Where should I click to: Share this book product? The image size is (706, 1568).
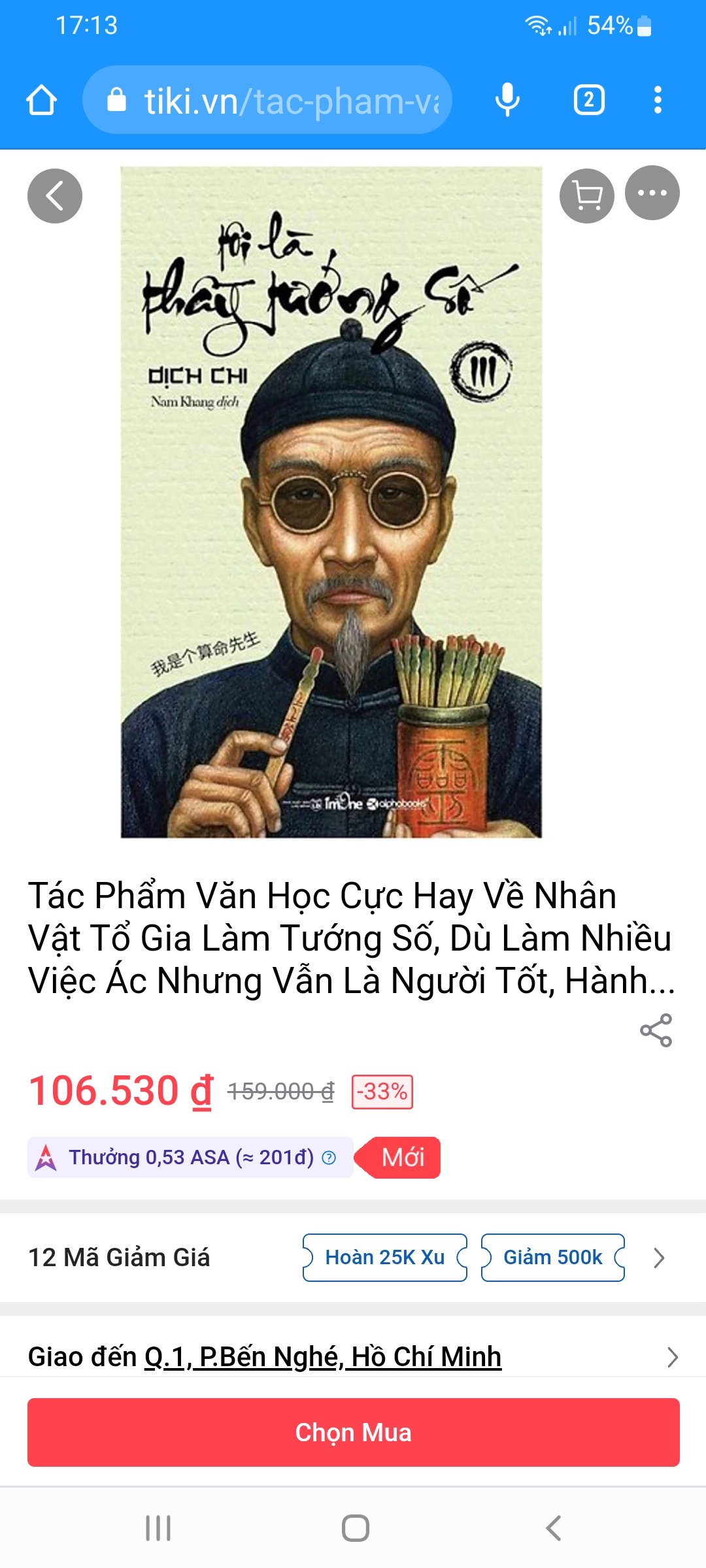(656, 1030)
